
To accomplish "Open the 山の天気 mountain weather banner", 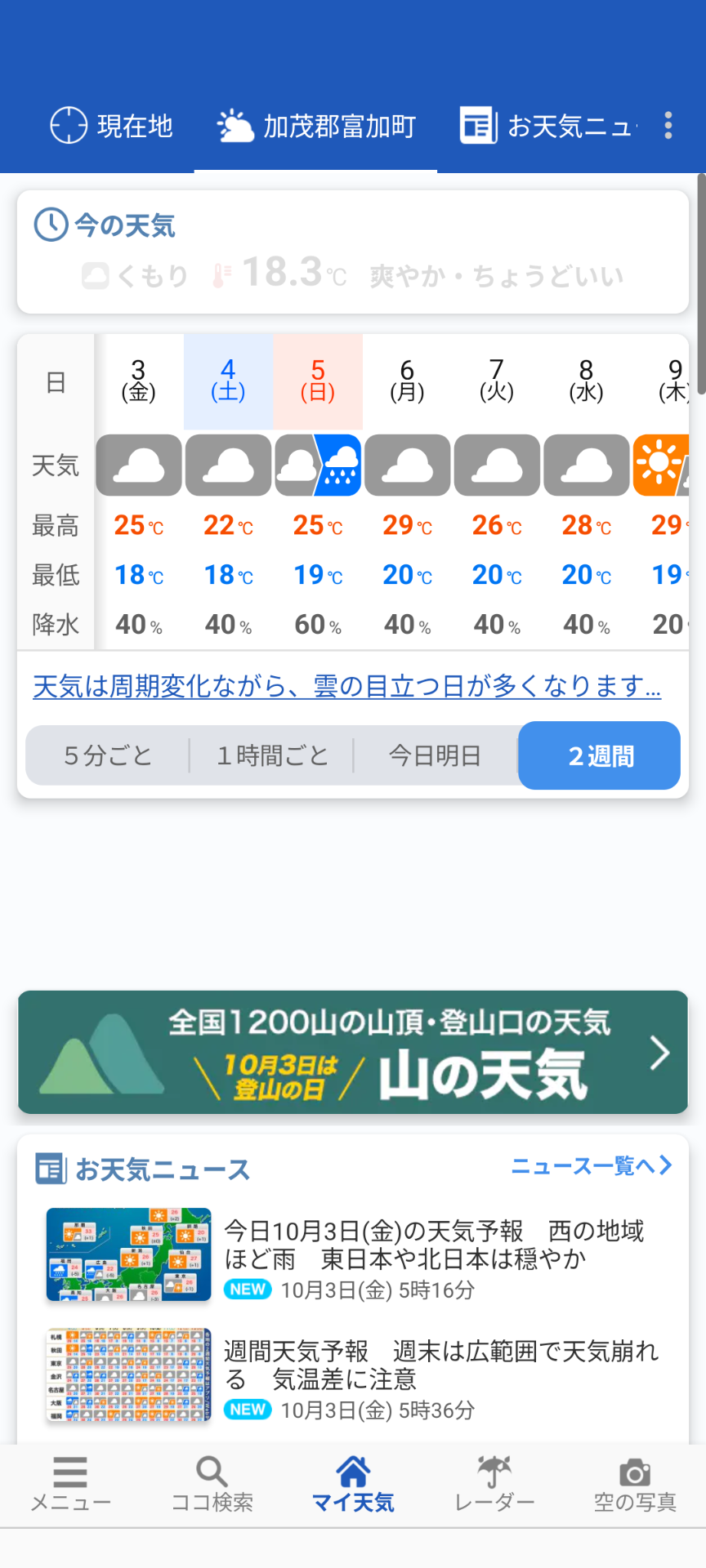I will pyautogui.click(x=352, y=1052).
